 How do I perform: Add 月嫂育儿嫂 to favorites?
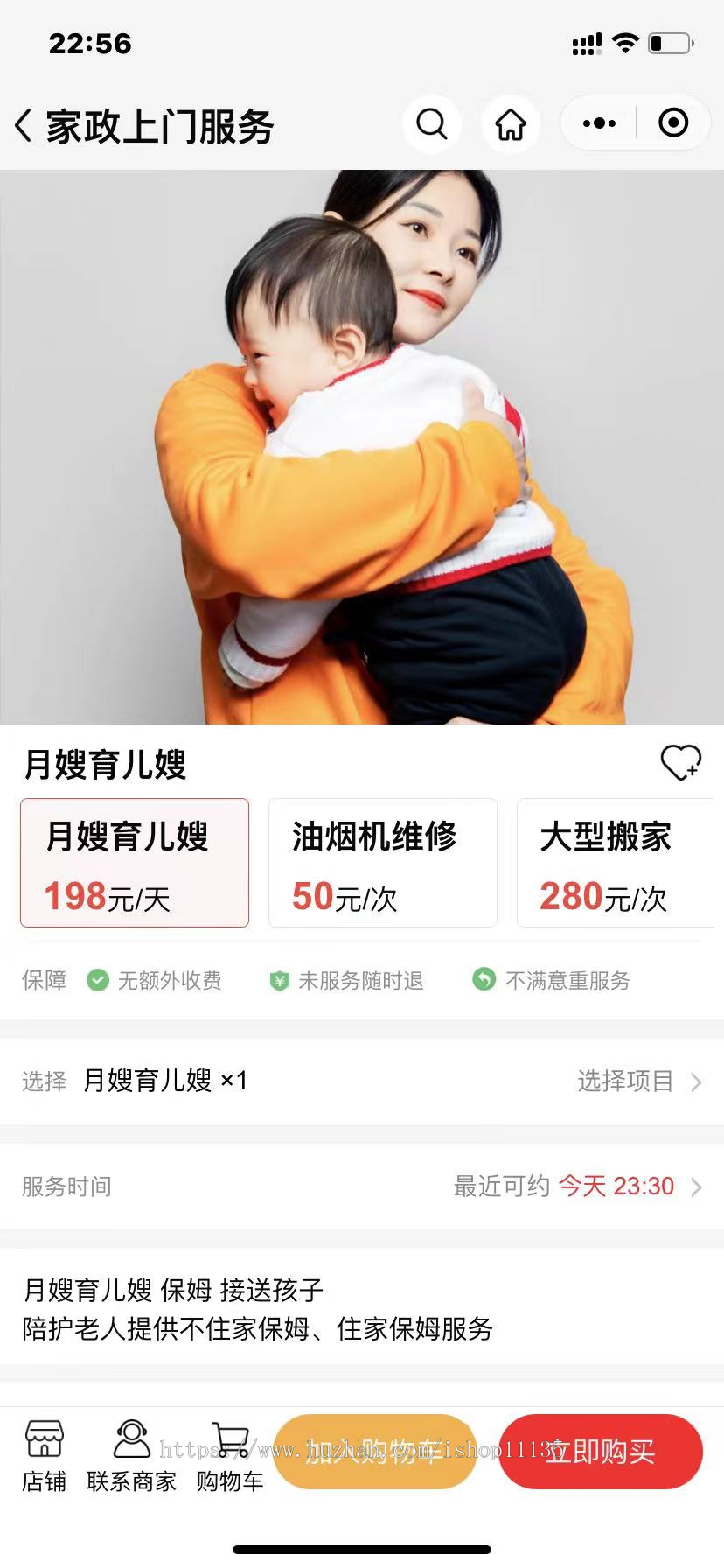click(680, 763)
